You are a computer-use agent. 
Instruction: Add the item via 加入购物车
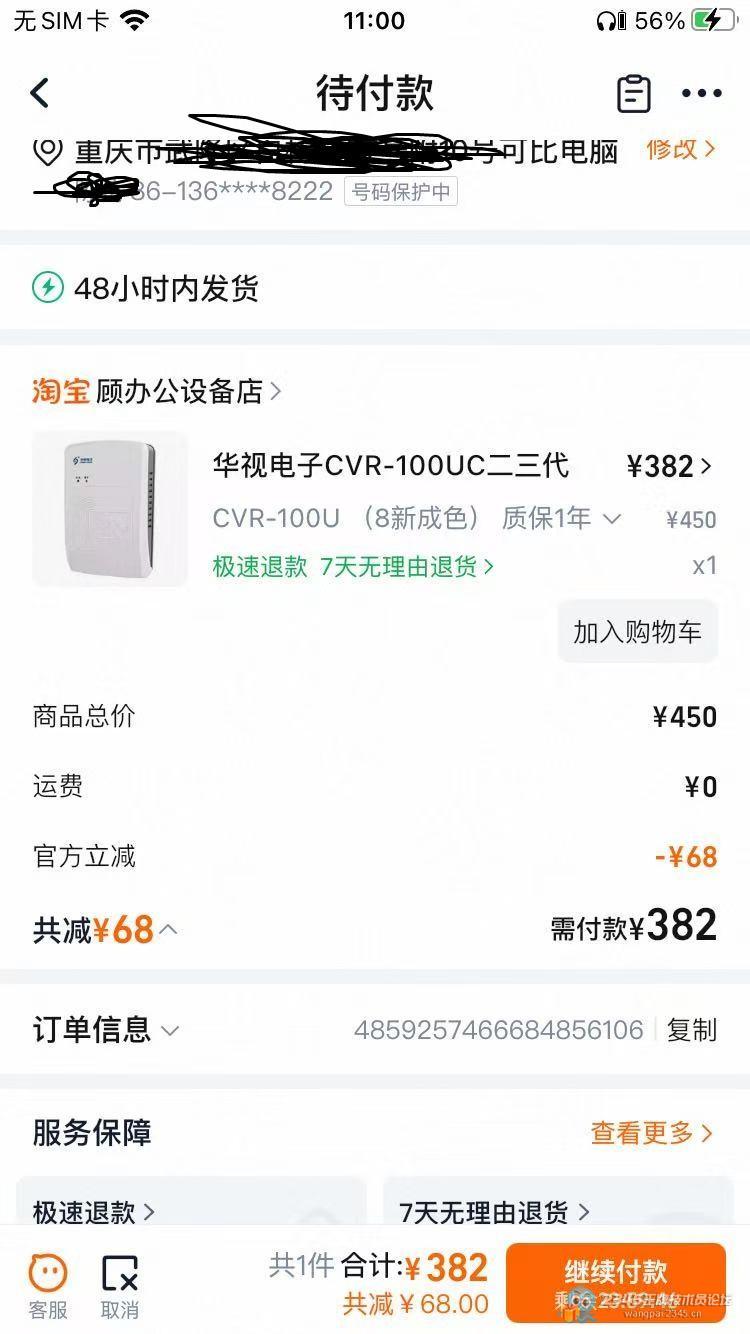637,632
